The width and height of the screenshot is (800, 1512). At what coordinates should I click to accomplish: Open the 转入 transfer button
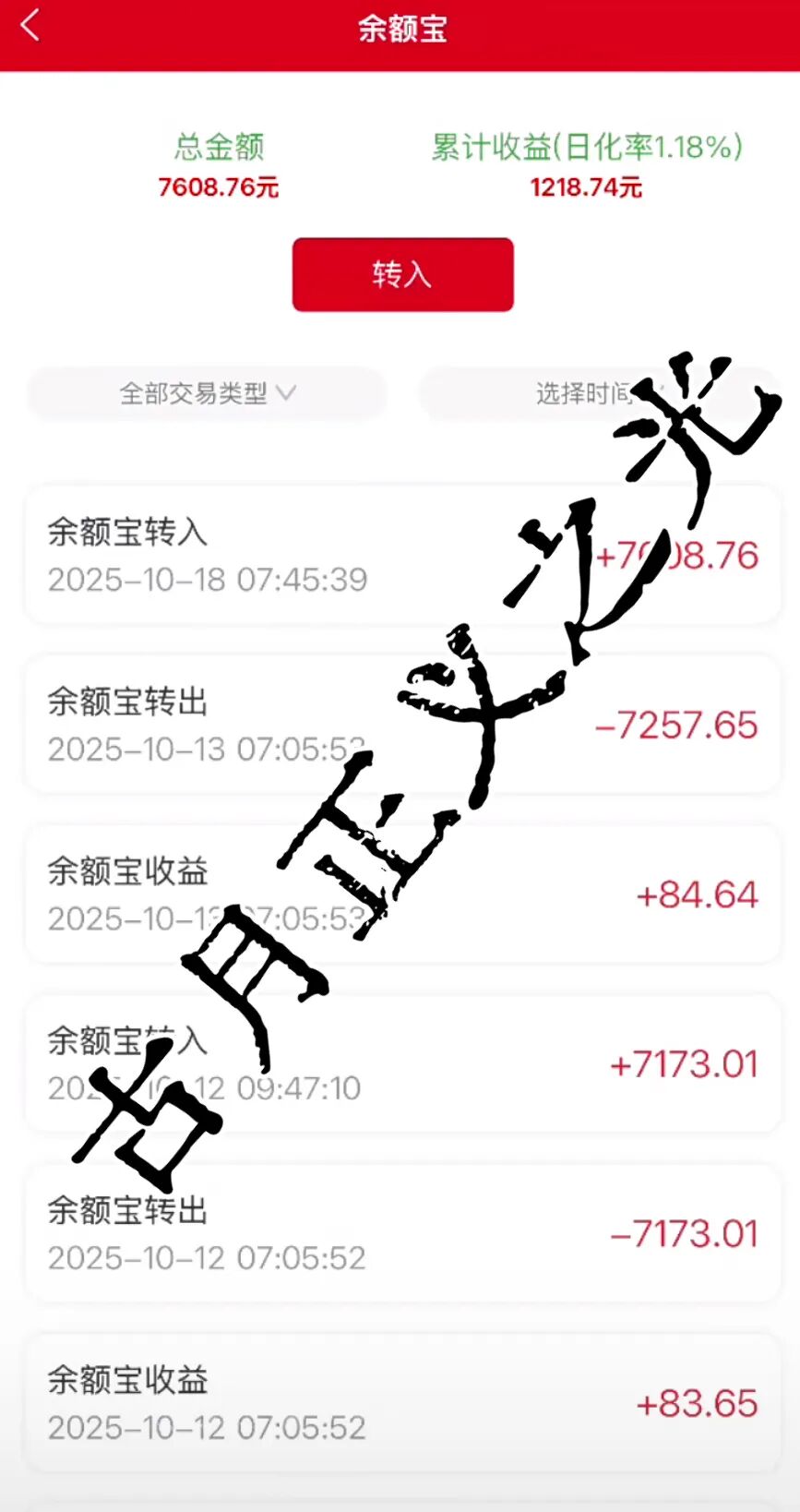pos(401,274)
